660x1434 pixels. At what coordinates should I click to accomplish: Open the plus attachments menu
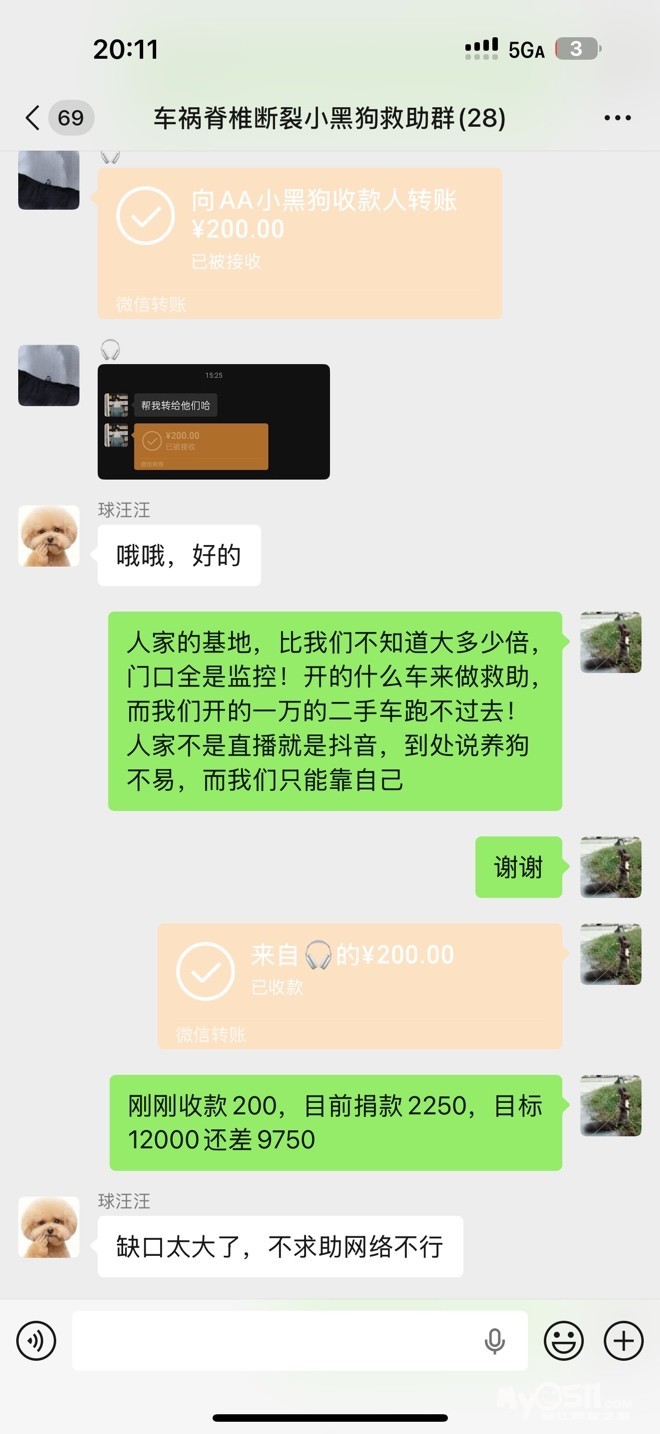623,1340
